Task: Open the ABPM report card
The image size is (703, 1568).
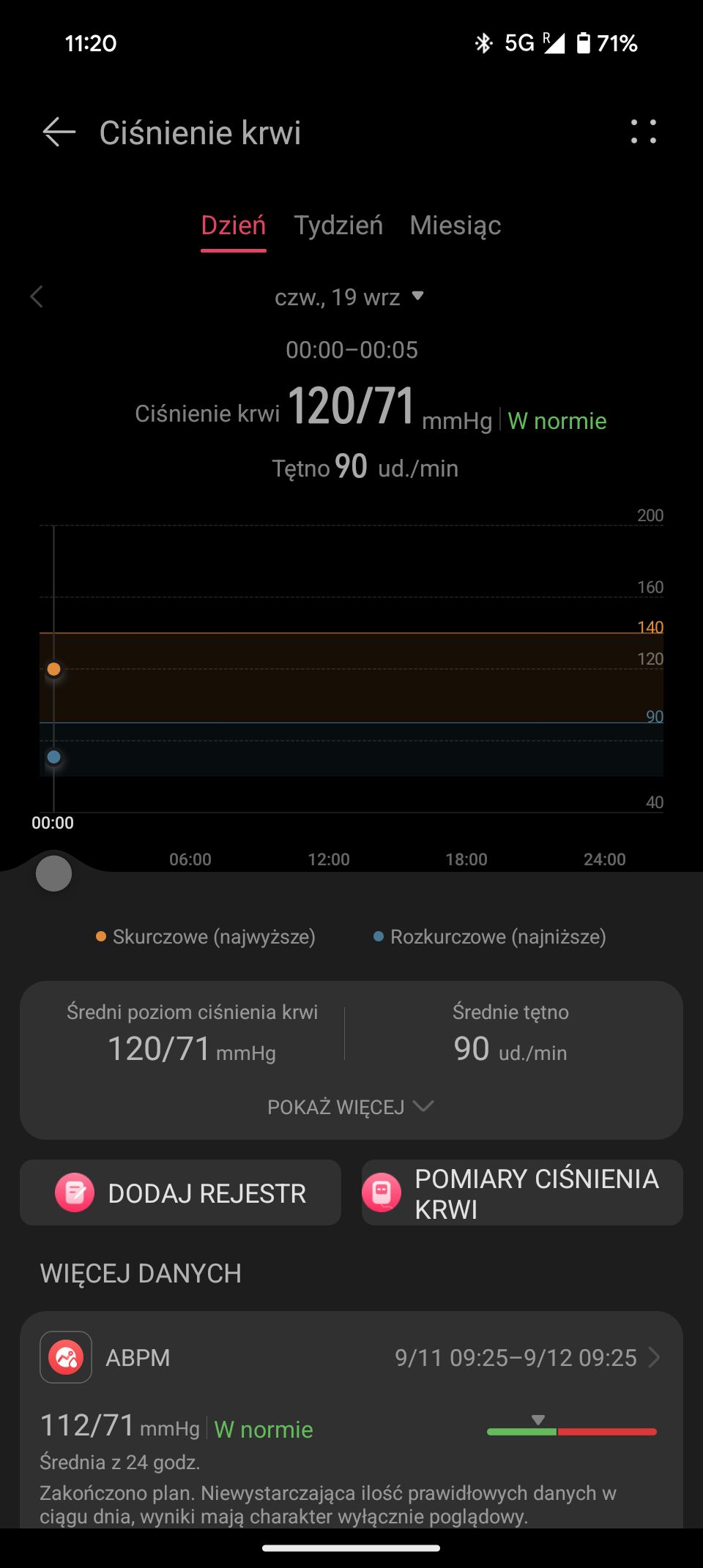Action: pyautogui.click(x=351, y=1419)
